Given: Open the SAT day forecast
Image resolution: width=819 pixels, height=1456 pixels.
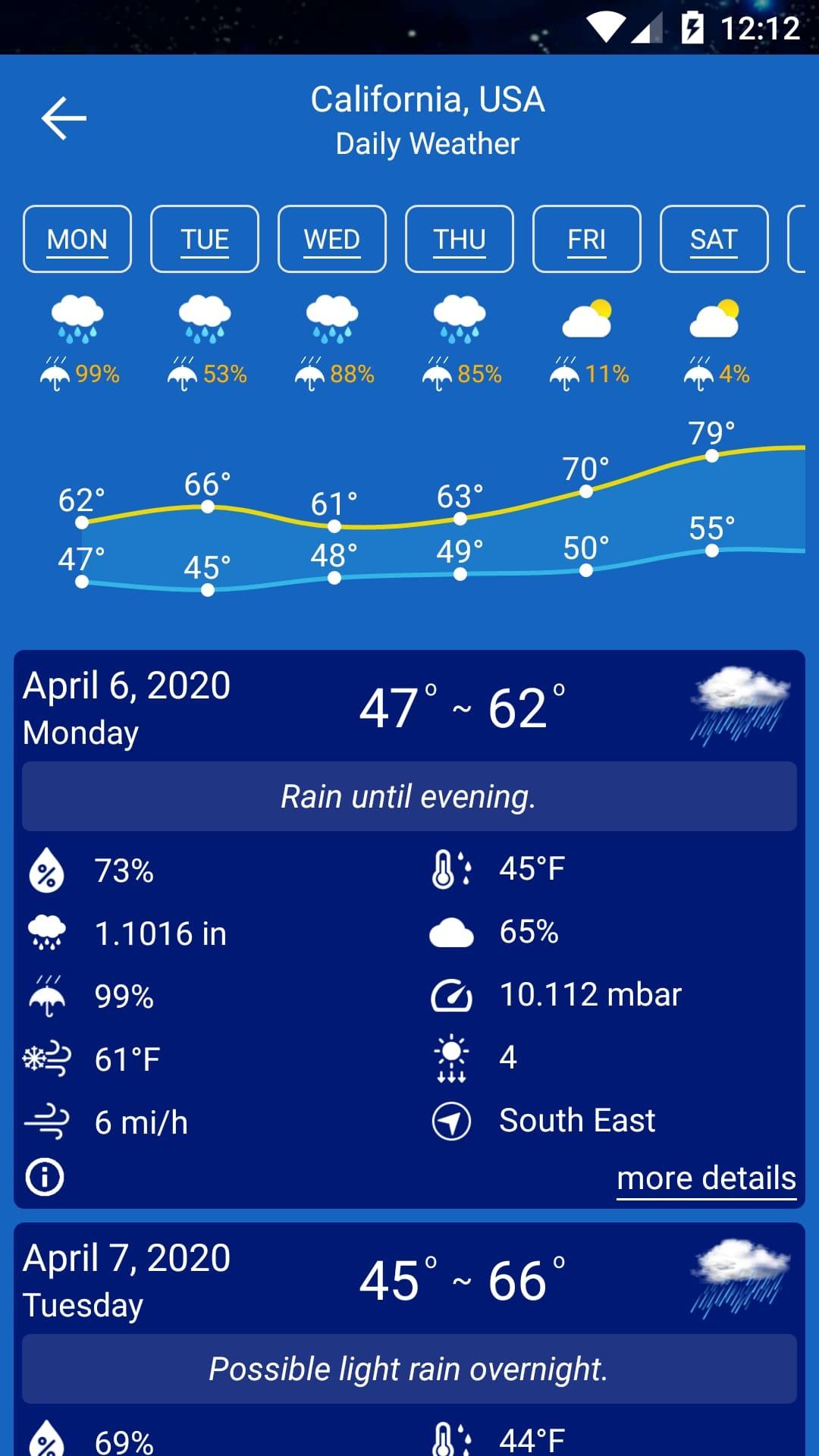Looking at the screenshot, I should (714, 239).
